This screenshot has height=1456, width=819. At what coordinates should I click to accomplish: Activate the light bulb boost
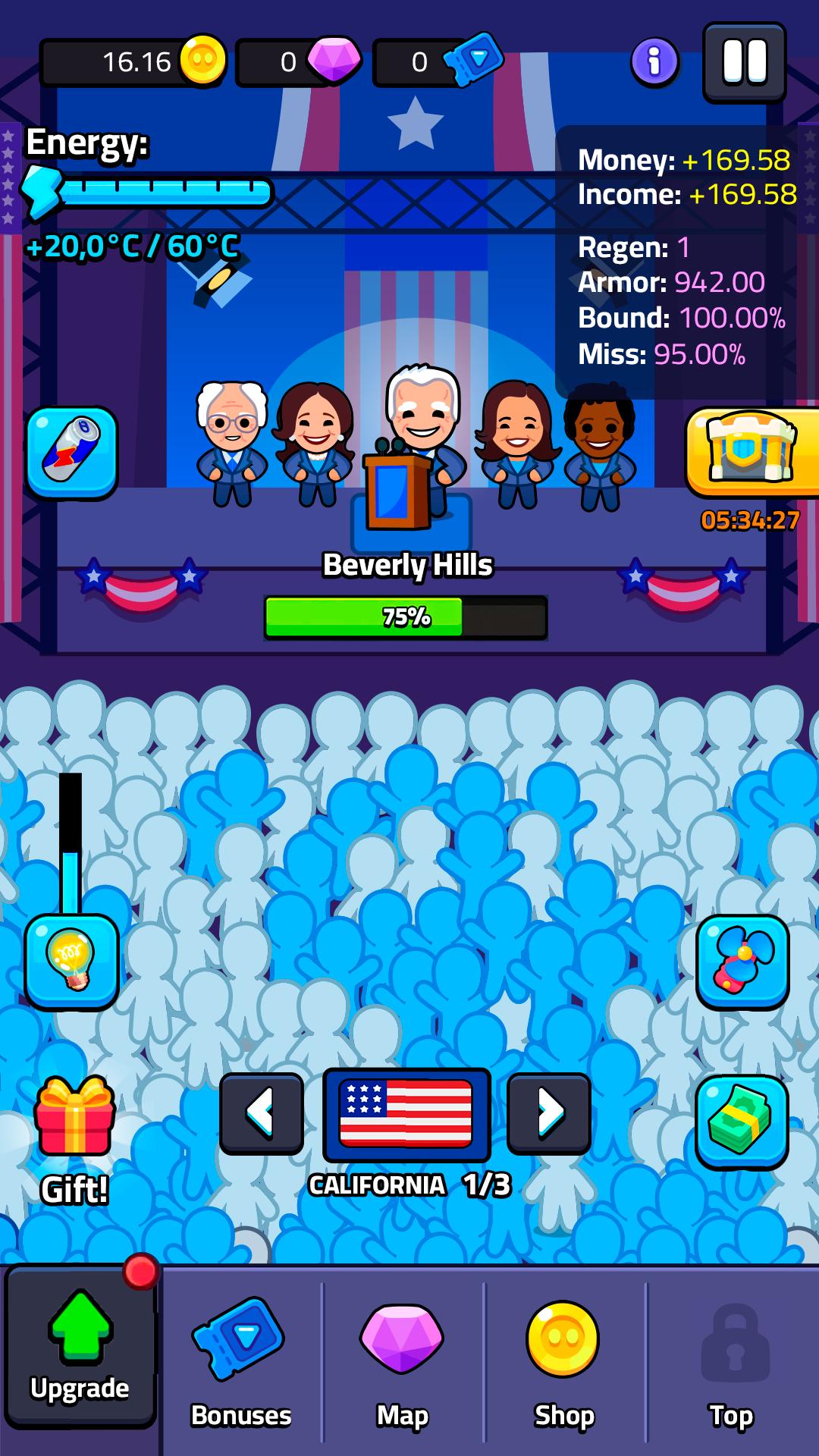pyautogui.click(x=72, y=962)
